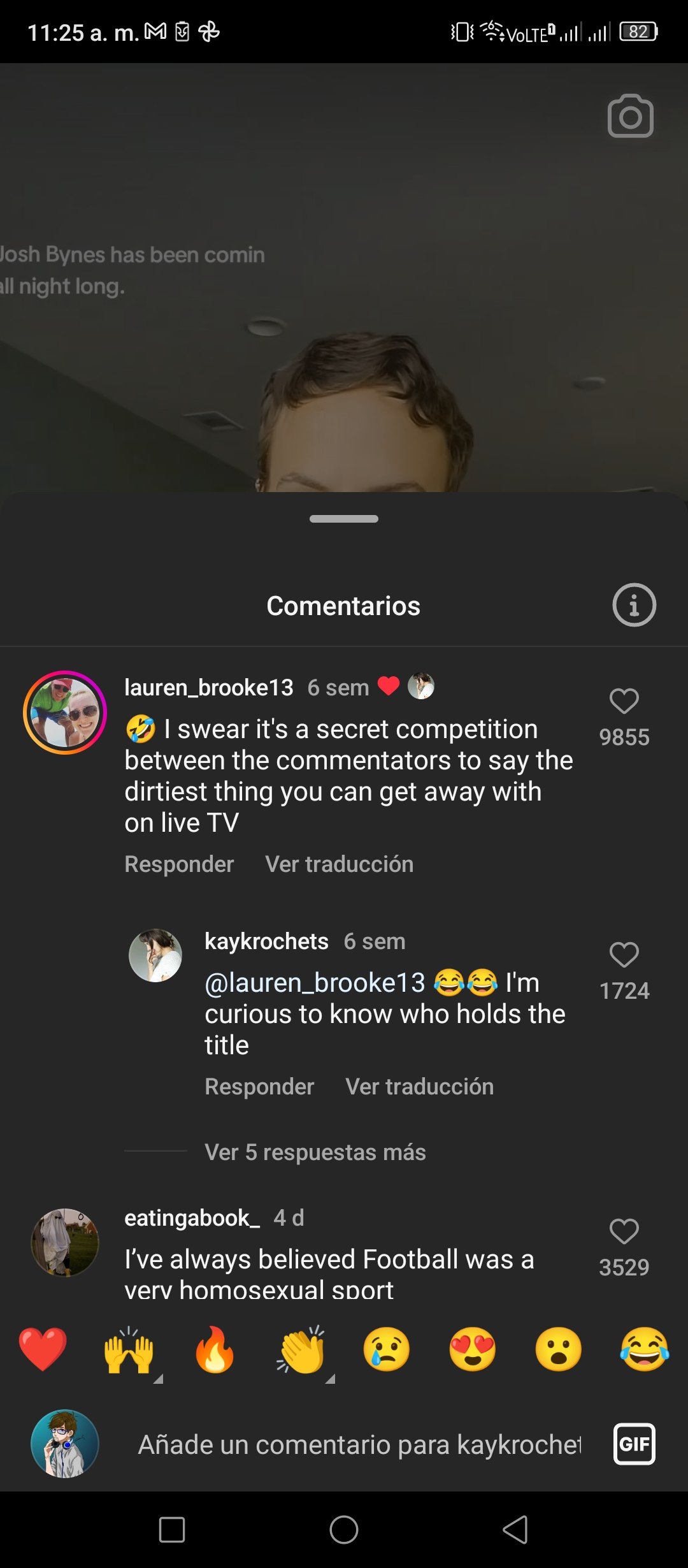See translation of lauren_brooke13's comment

340,864
